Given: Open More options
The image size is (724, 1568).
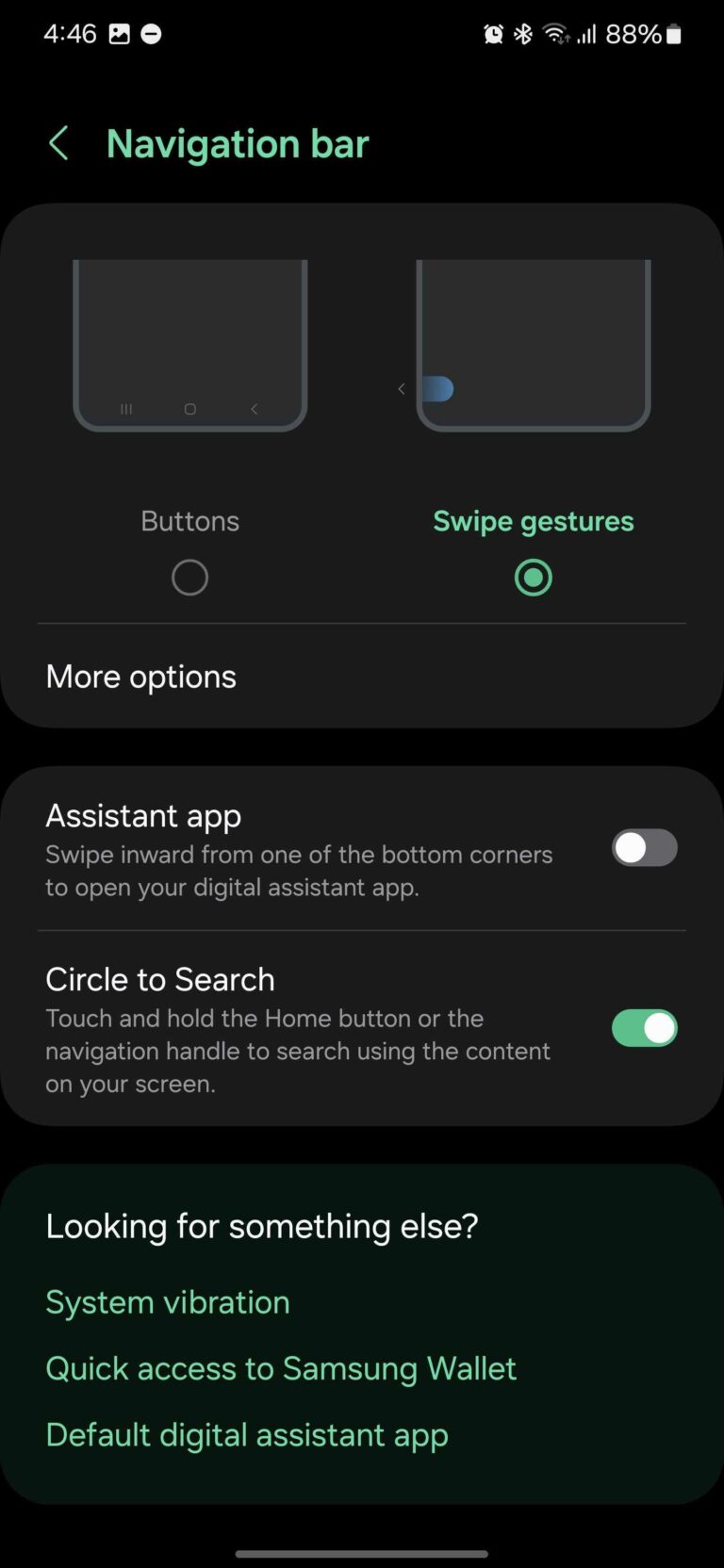Looking at the screenshot, I should point(141,677).
